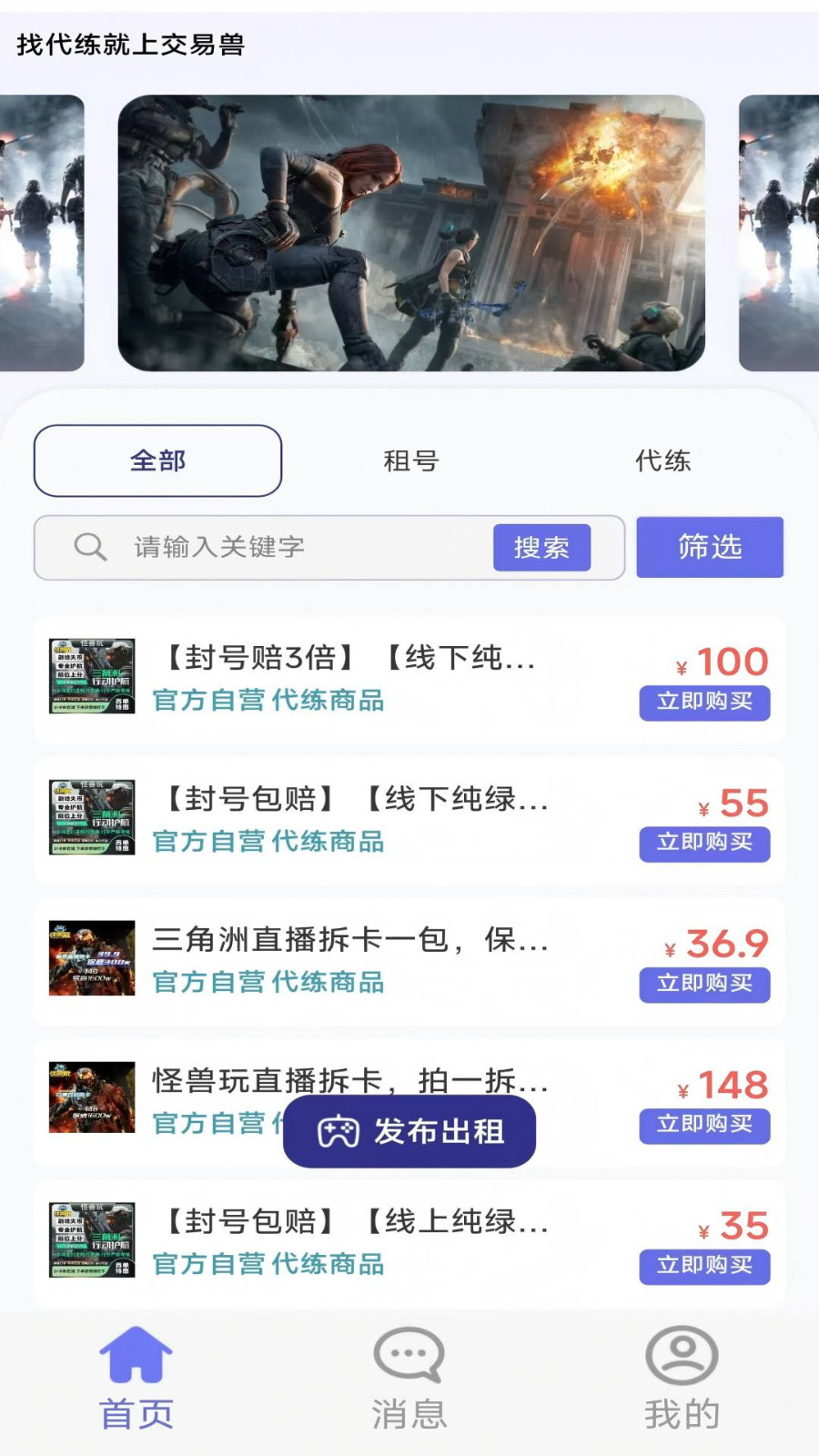Open the 筛选 filter
This screenshot has height=1456, width=819.
[710, 547]
